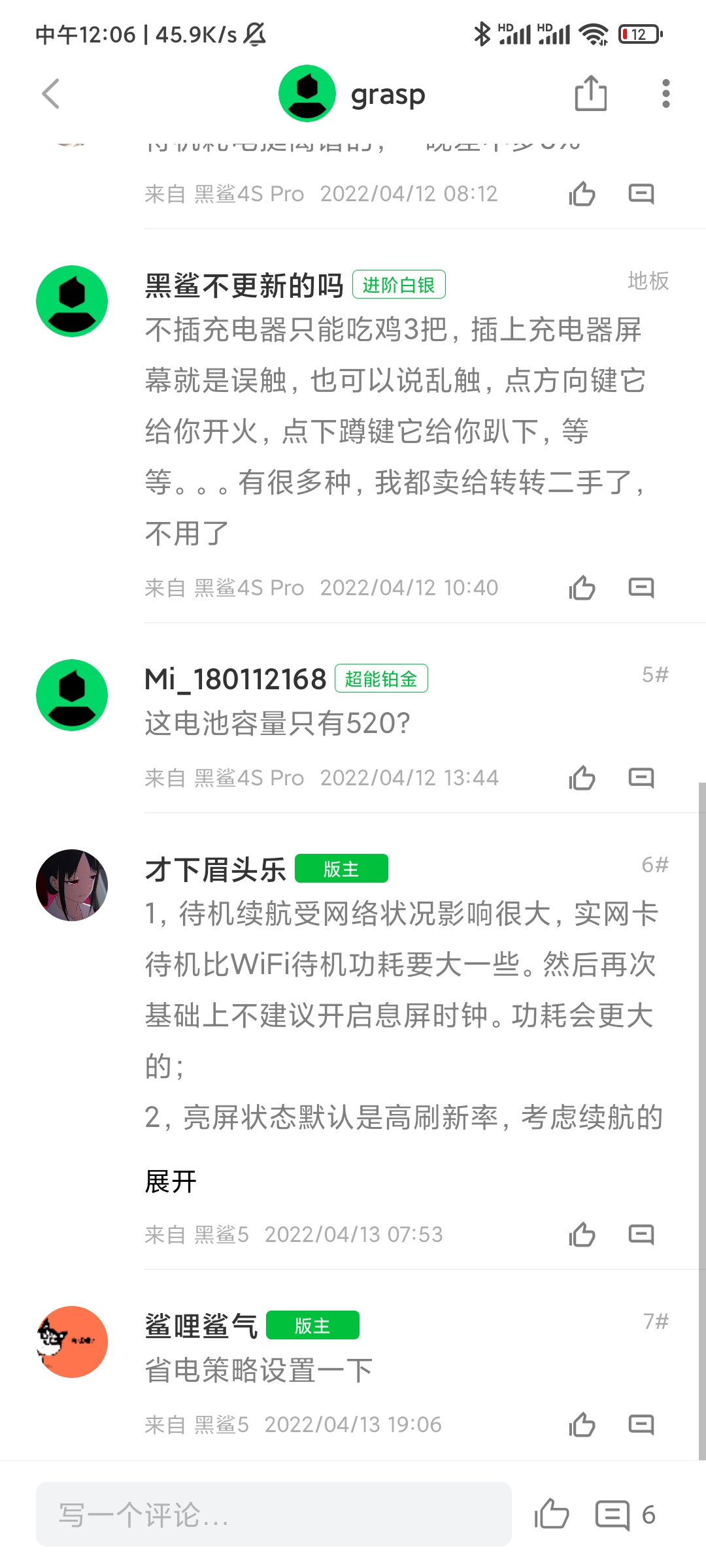706x1568 pixels.
Task: Like the comment posted at 08:12
Action: (582, 194)
